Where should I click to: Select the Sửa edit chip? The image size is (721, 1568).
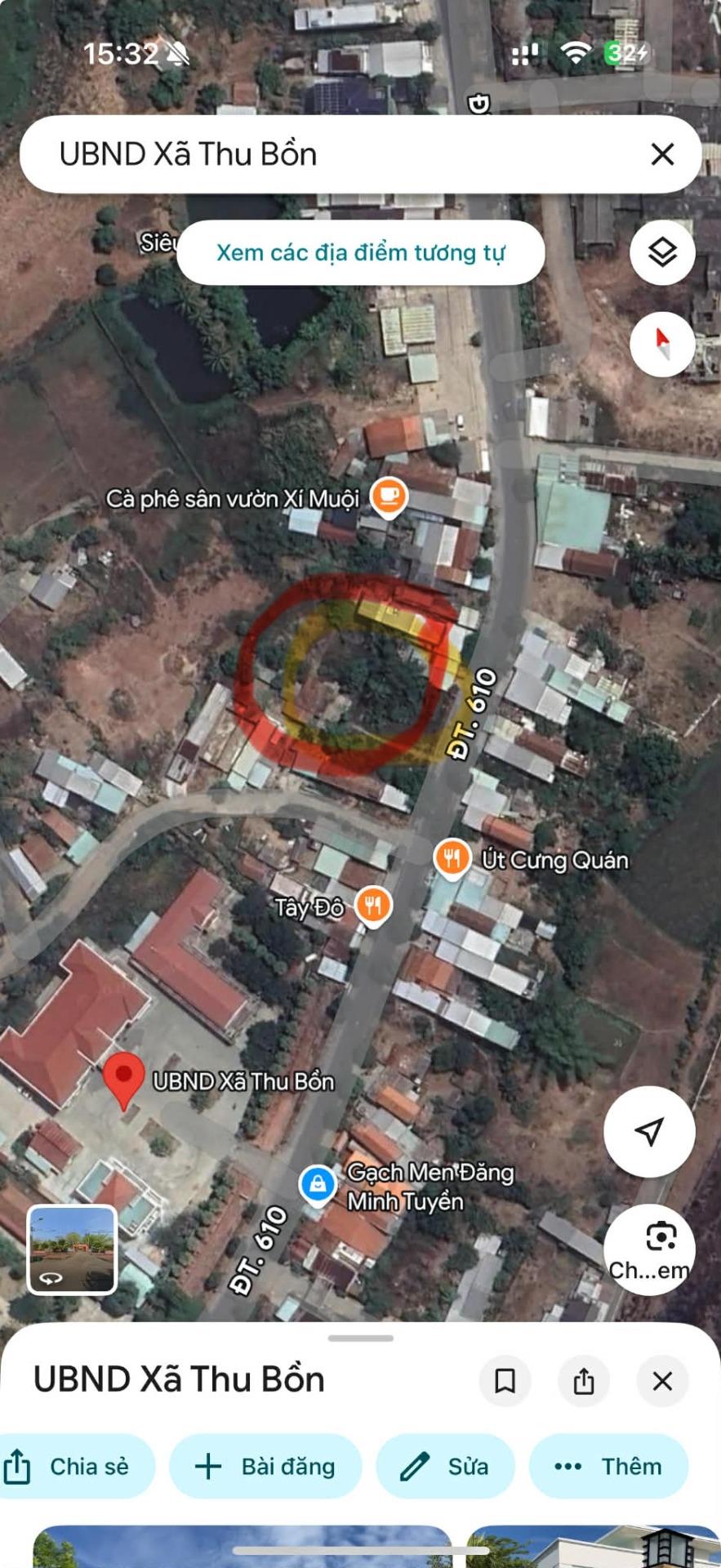coord(445,1467)
